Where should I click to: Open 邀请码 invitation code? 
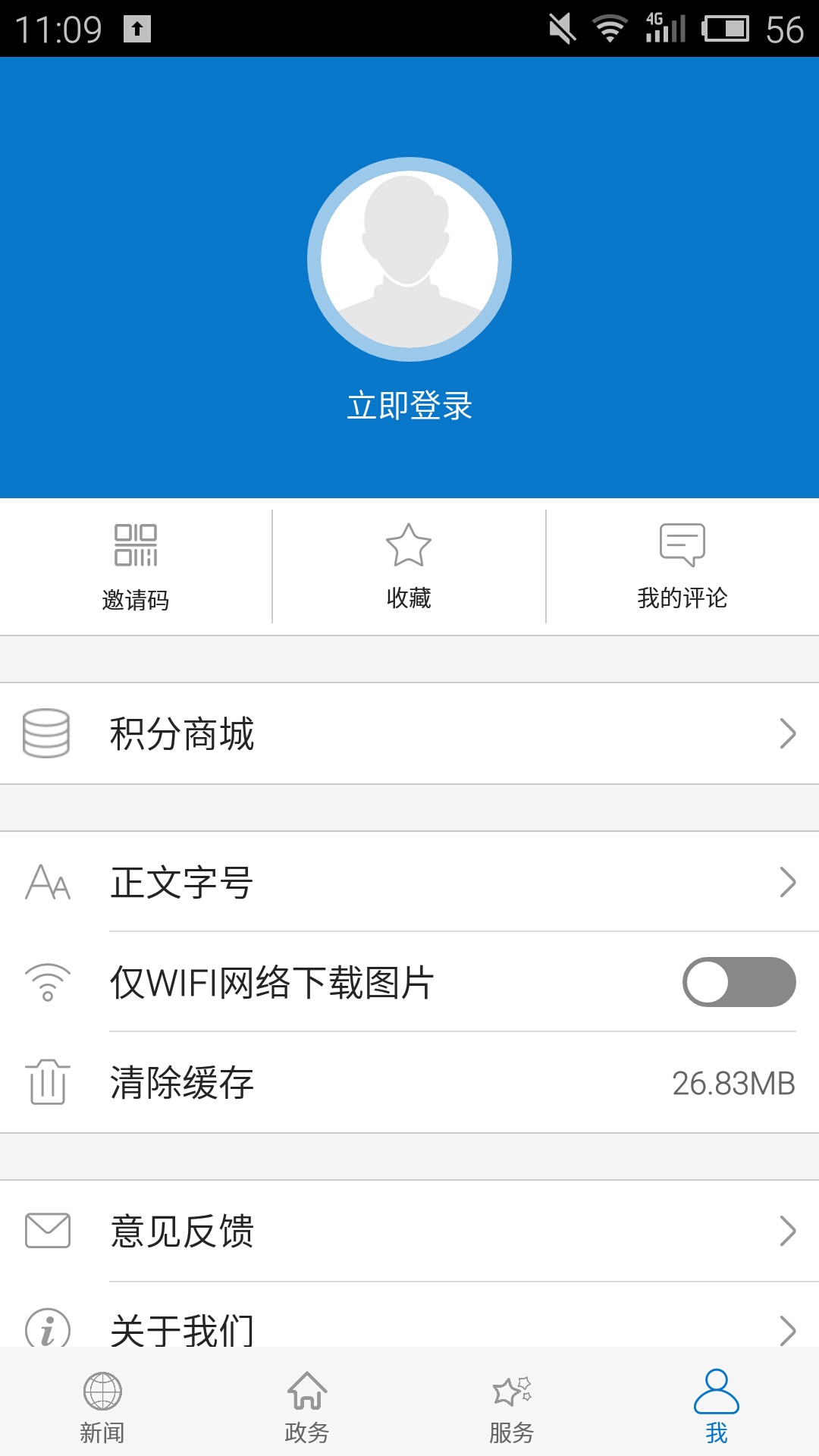[x=136, y=566]
